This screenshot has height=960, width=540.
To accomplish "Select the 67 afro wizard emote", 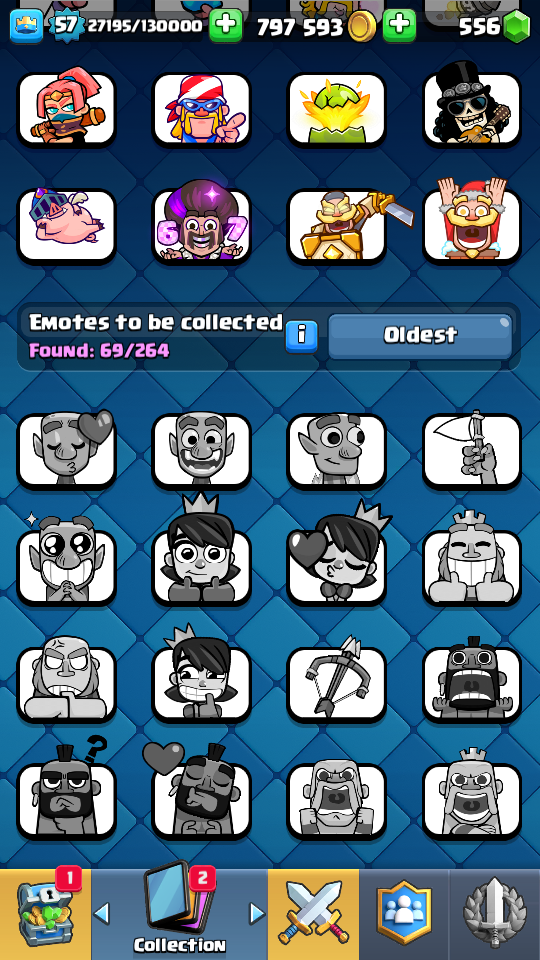I will [x=201, y=223].
